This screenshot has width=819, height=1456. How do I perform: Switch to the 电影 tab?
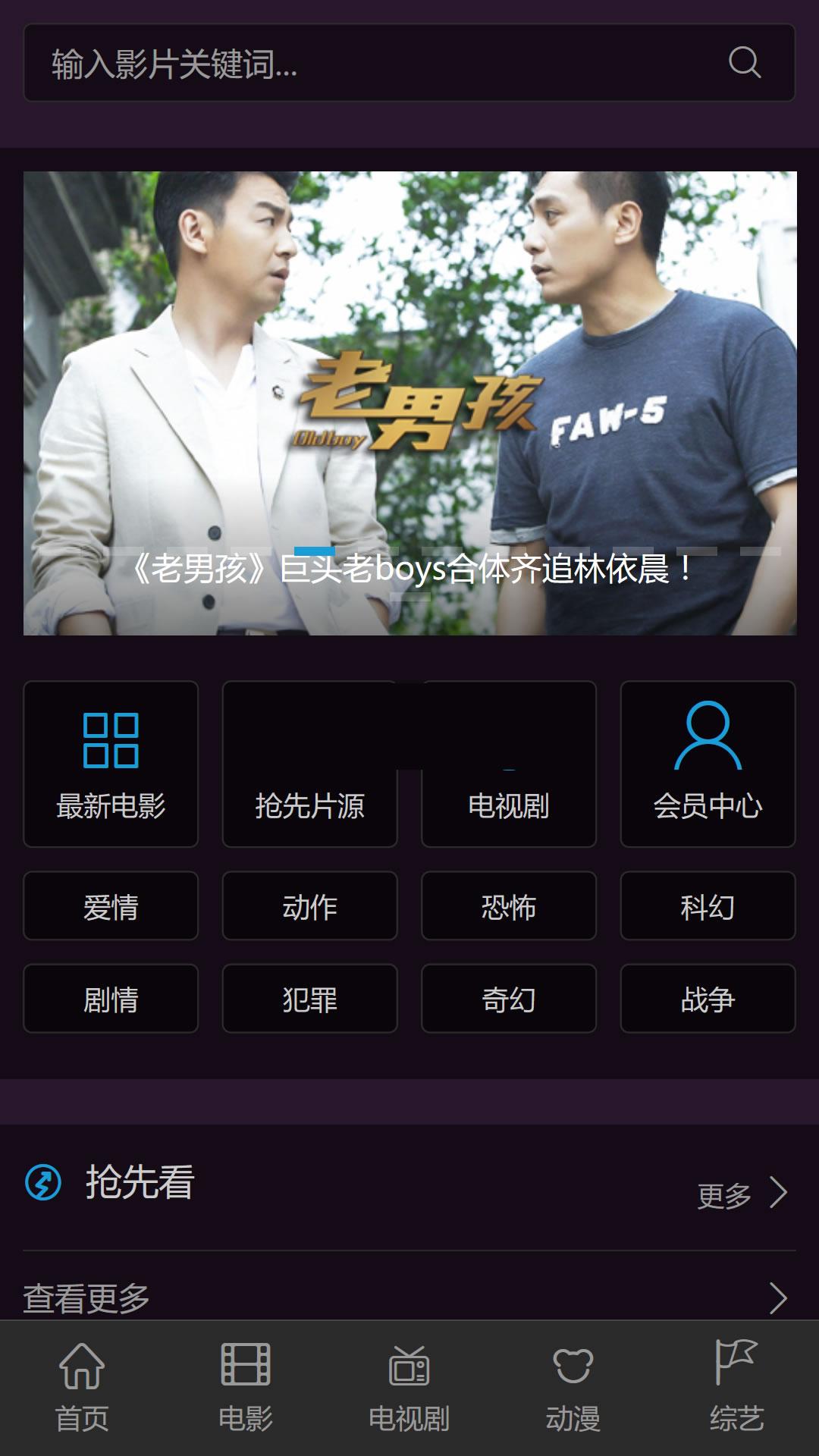(x=245, y=1387)
